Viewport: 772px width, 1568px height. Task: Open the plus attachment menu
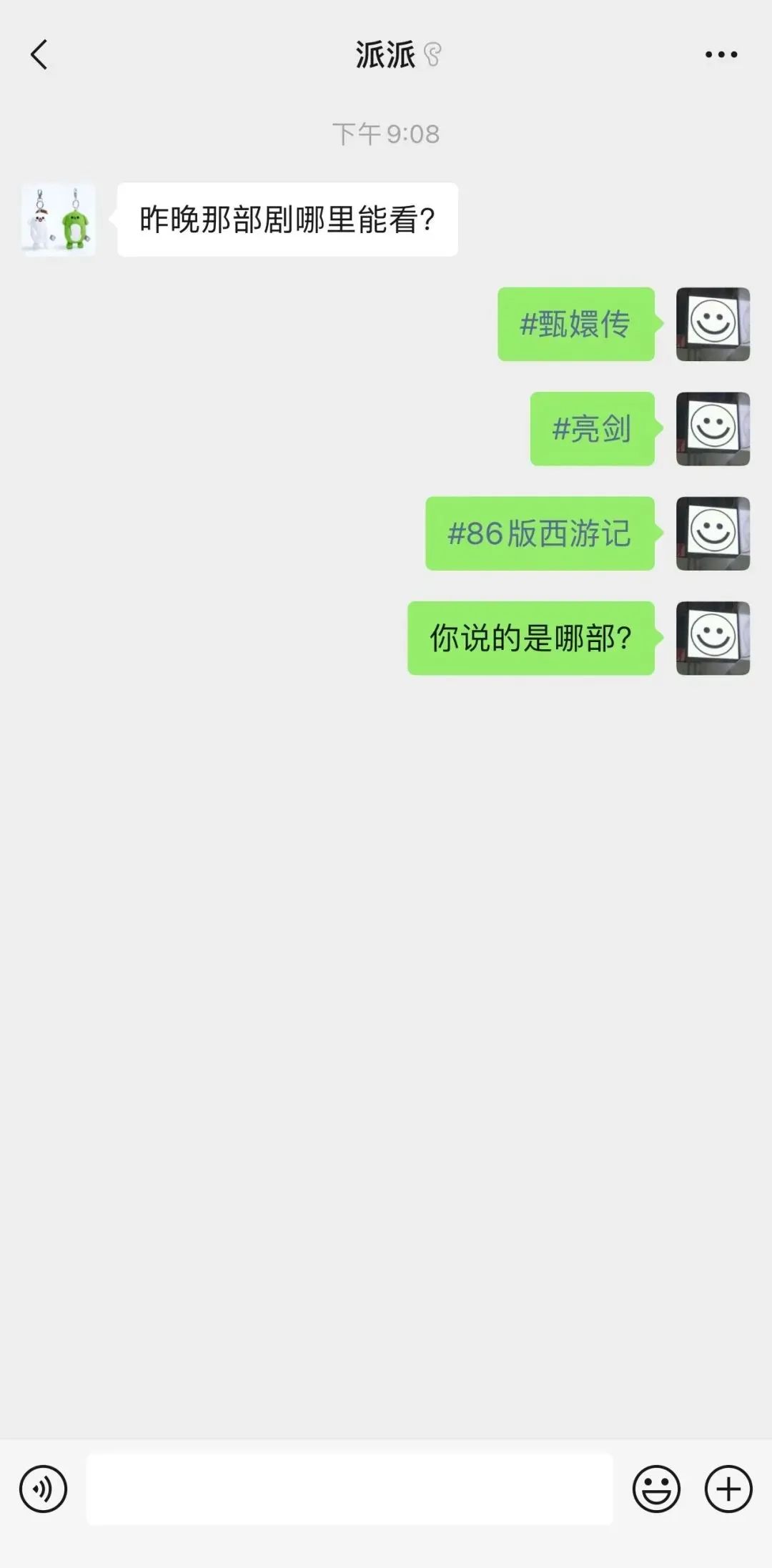pyautogui.click(x=728, y=1489)
